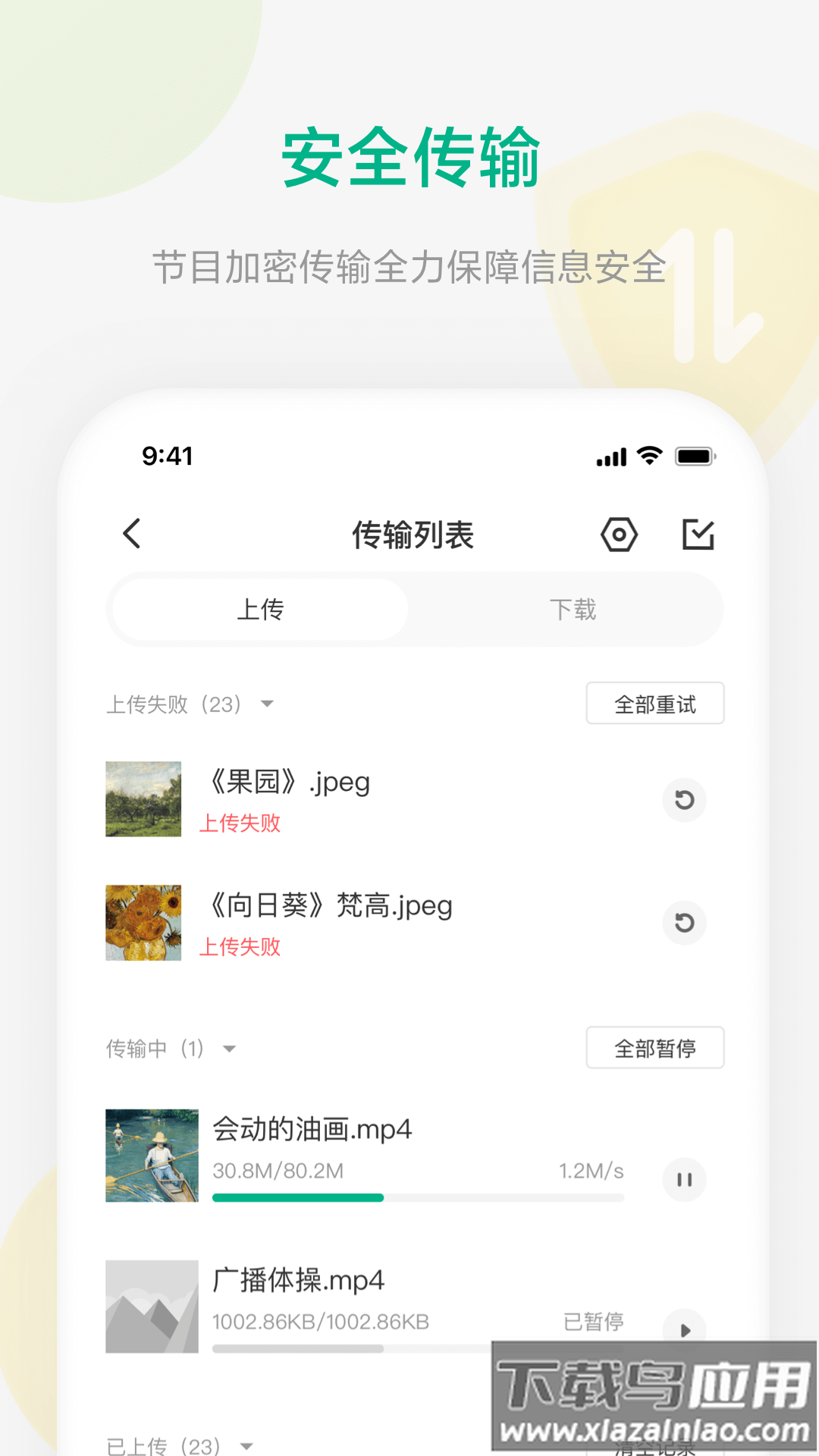
Task: Tap the back arrow to exit 传输列表
Action: pyautogui.click(x=131, y=534)
